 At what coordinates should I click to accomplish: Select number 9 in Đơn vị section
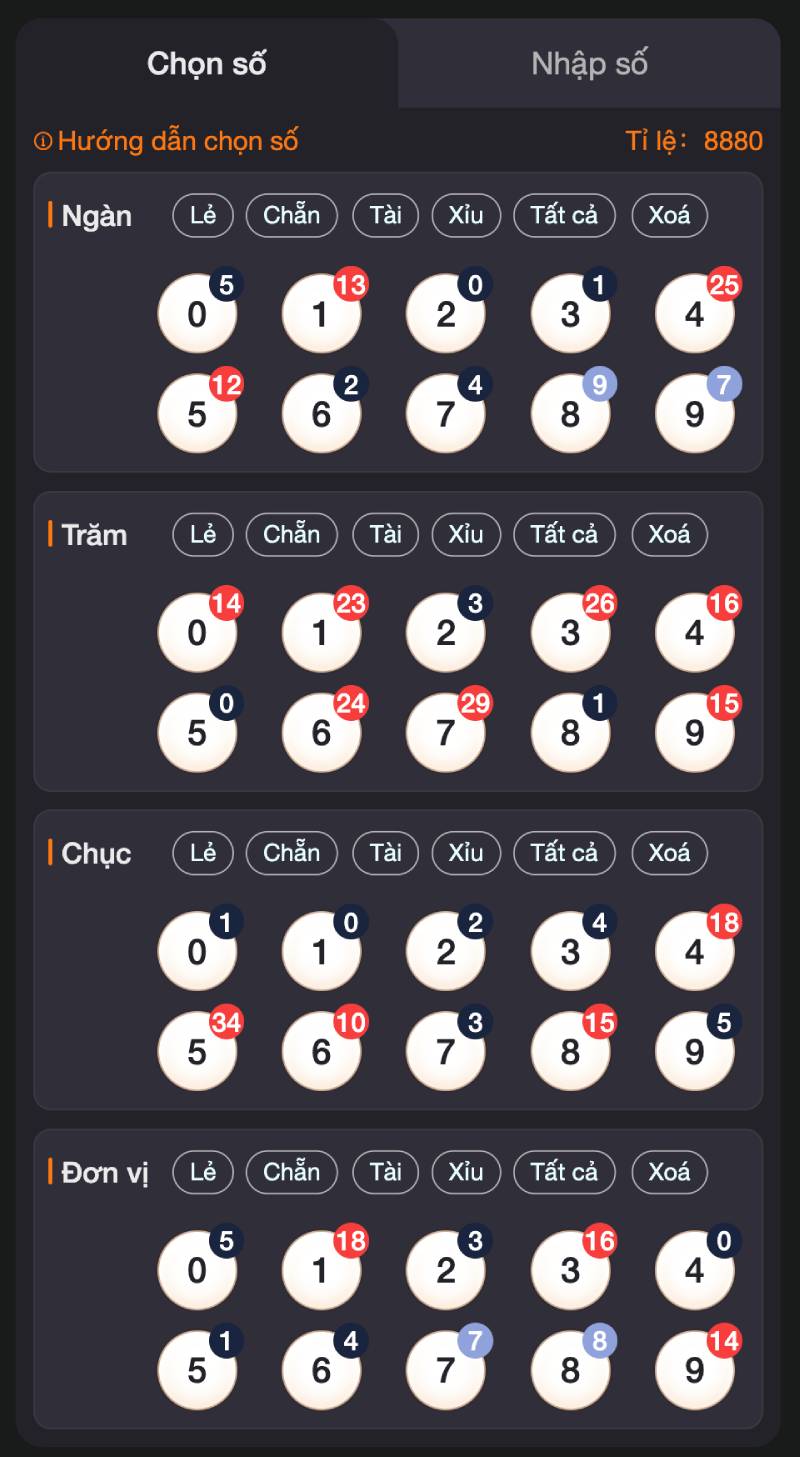tap(694, 1370)
